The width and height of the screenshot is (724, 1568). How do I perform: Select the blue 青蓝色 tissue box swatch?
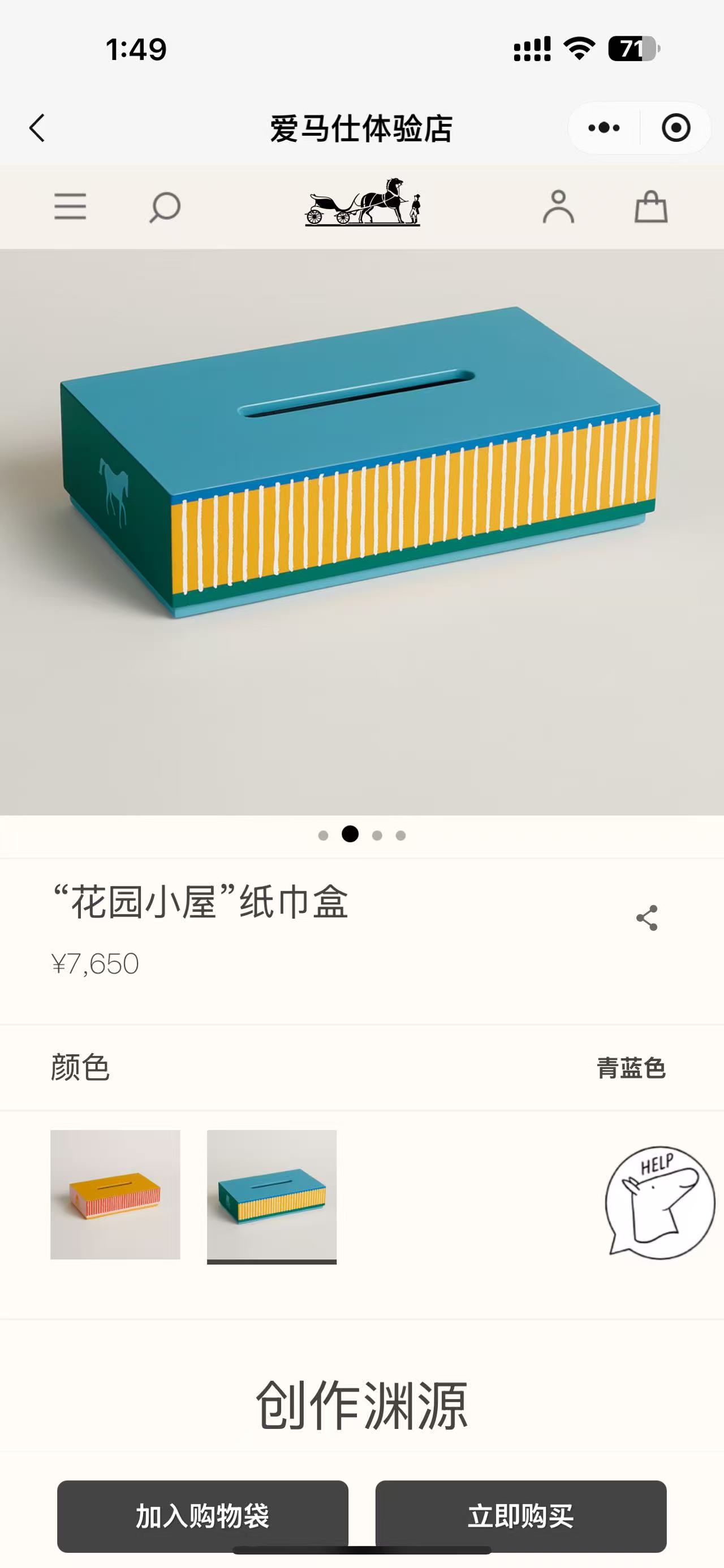pos(271,1194)
